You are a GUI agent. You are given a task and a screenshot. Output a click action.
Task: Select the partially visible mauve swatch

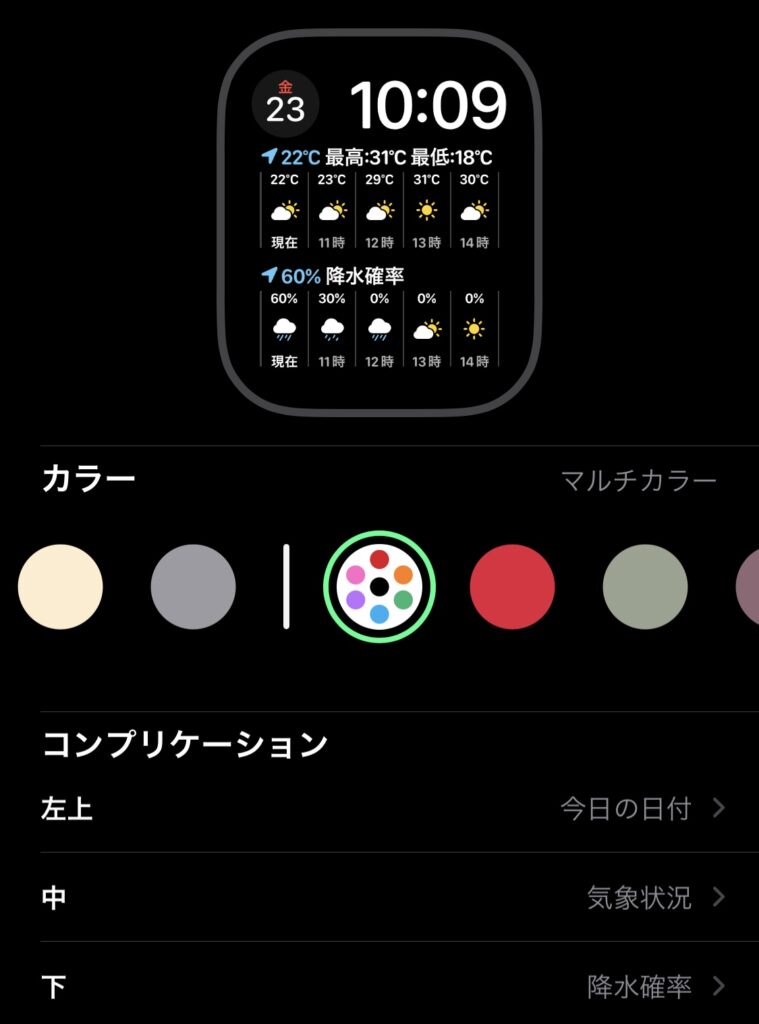(x=748, y=587)
